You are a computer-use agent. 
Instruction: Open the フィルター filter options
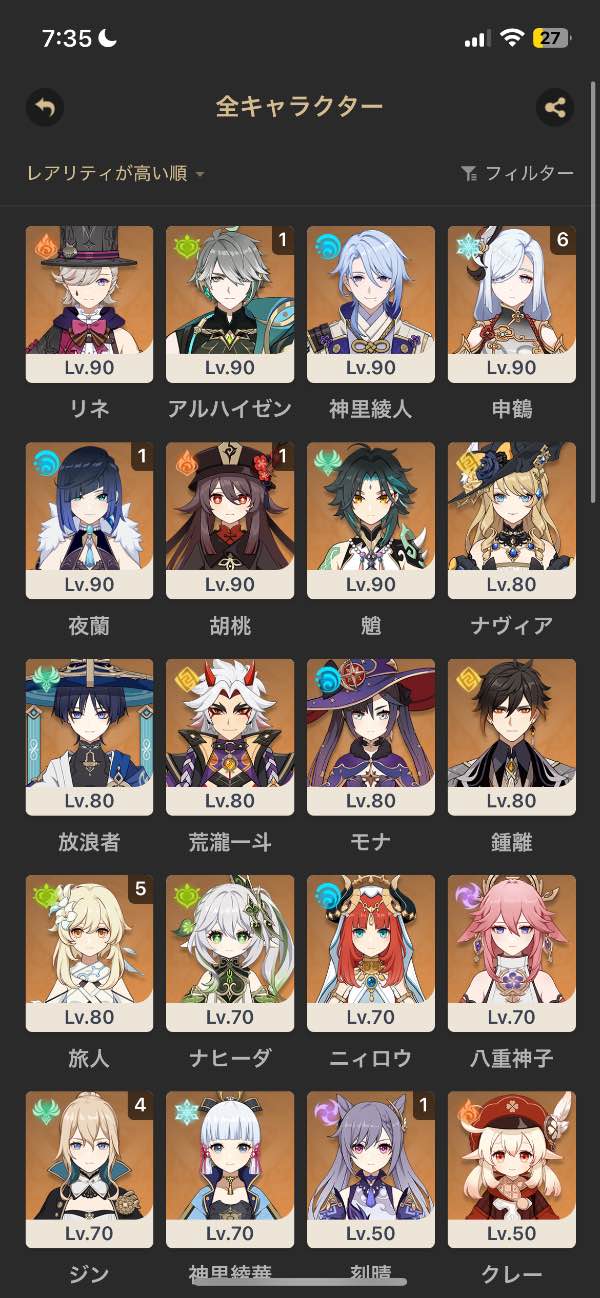click(x=517, y=174)
